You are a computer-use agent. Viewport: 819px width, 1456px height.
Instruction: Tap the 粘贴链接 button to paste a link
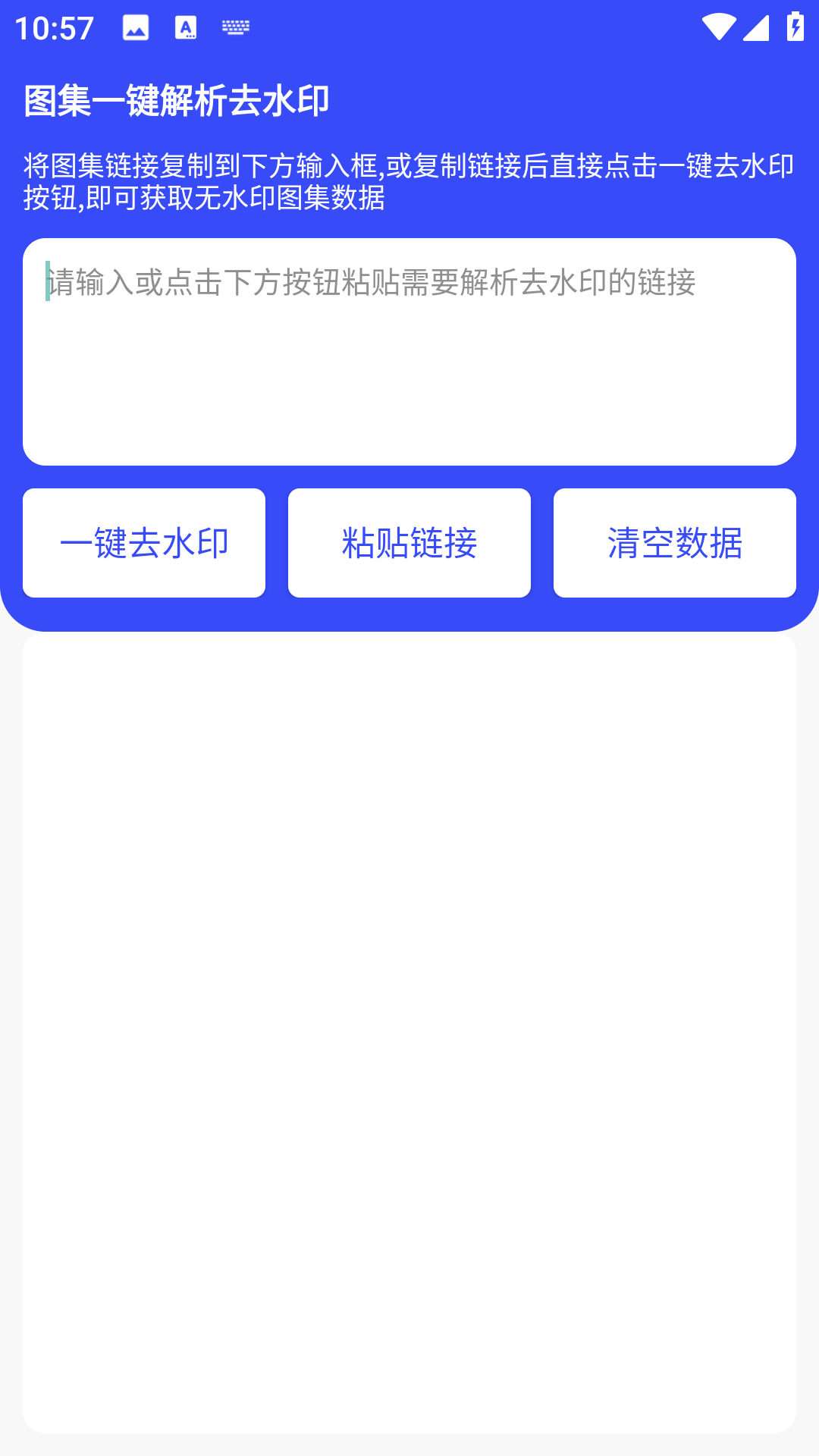point(409,541)
